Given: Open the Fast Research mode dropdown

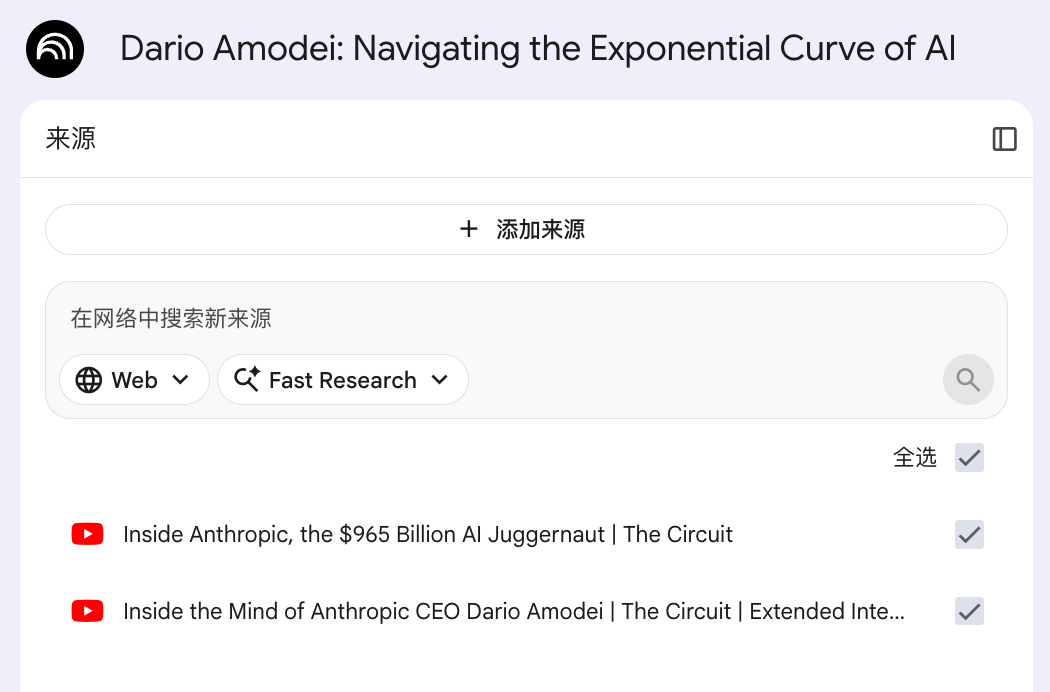Looking at the screenshot, I should [342, 380].
